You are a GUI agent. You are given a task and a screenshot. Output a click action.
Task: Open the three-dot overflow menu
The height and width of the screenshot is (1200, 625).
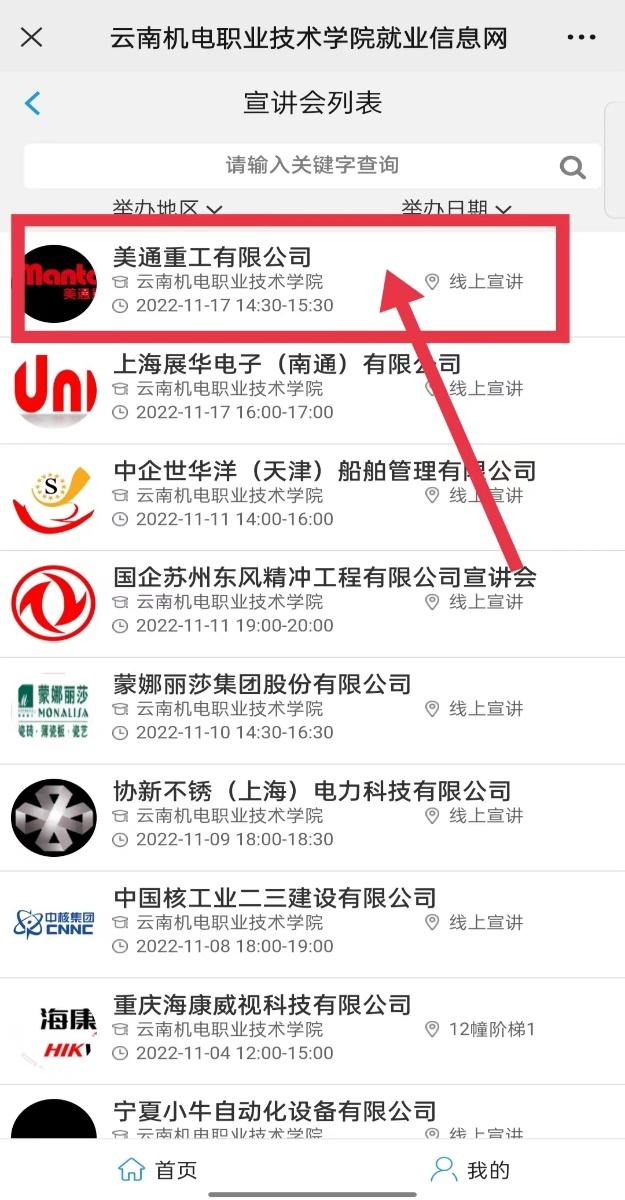tap(581, 38)
